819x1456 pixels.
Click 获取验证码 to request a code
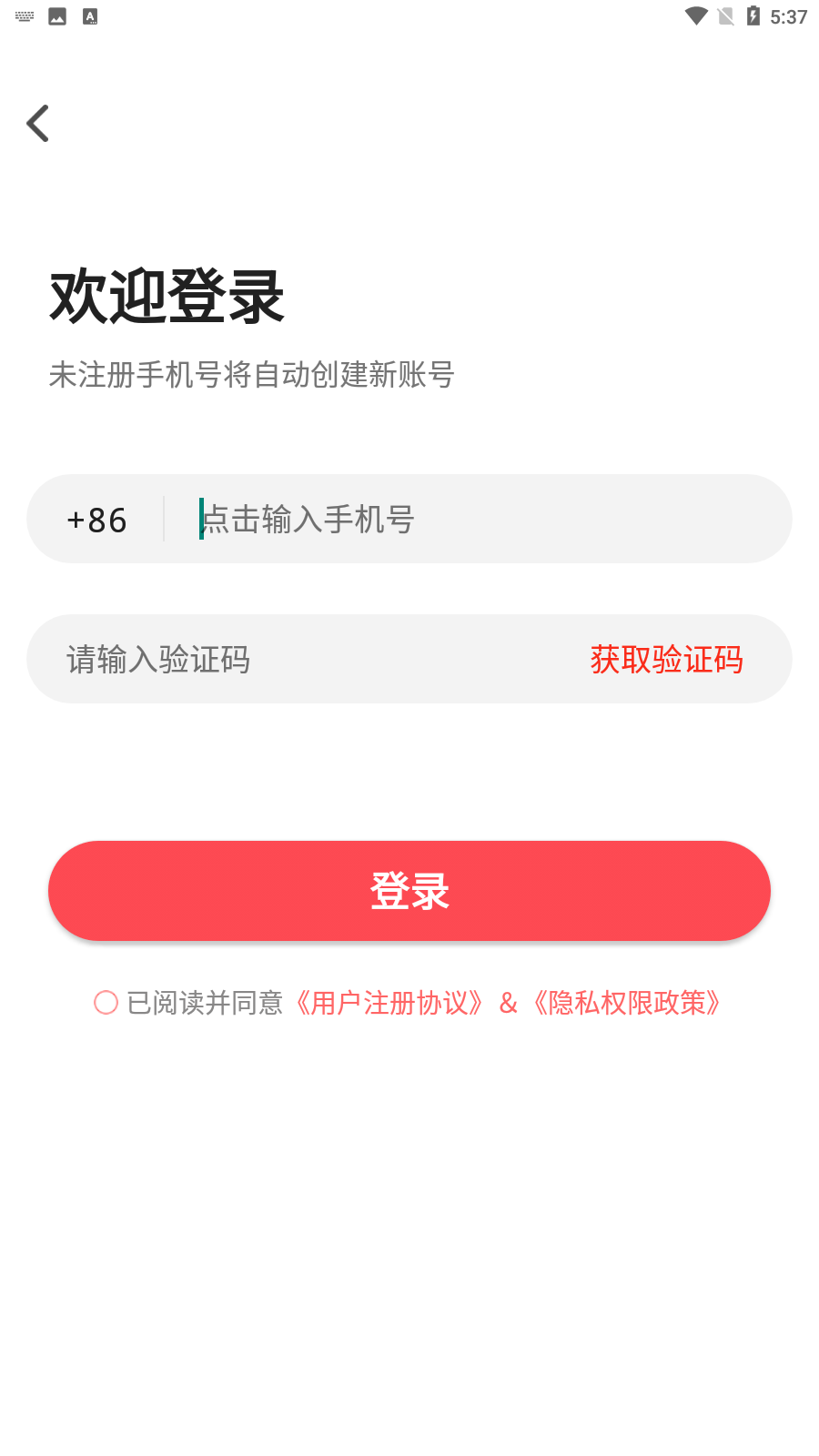[667, 659]
